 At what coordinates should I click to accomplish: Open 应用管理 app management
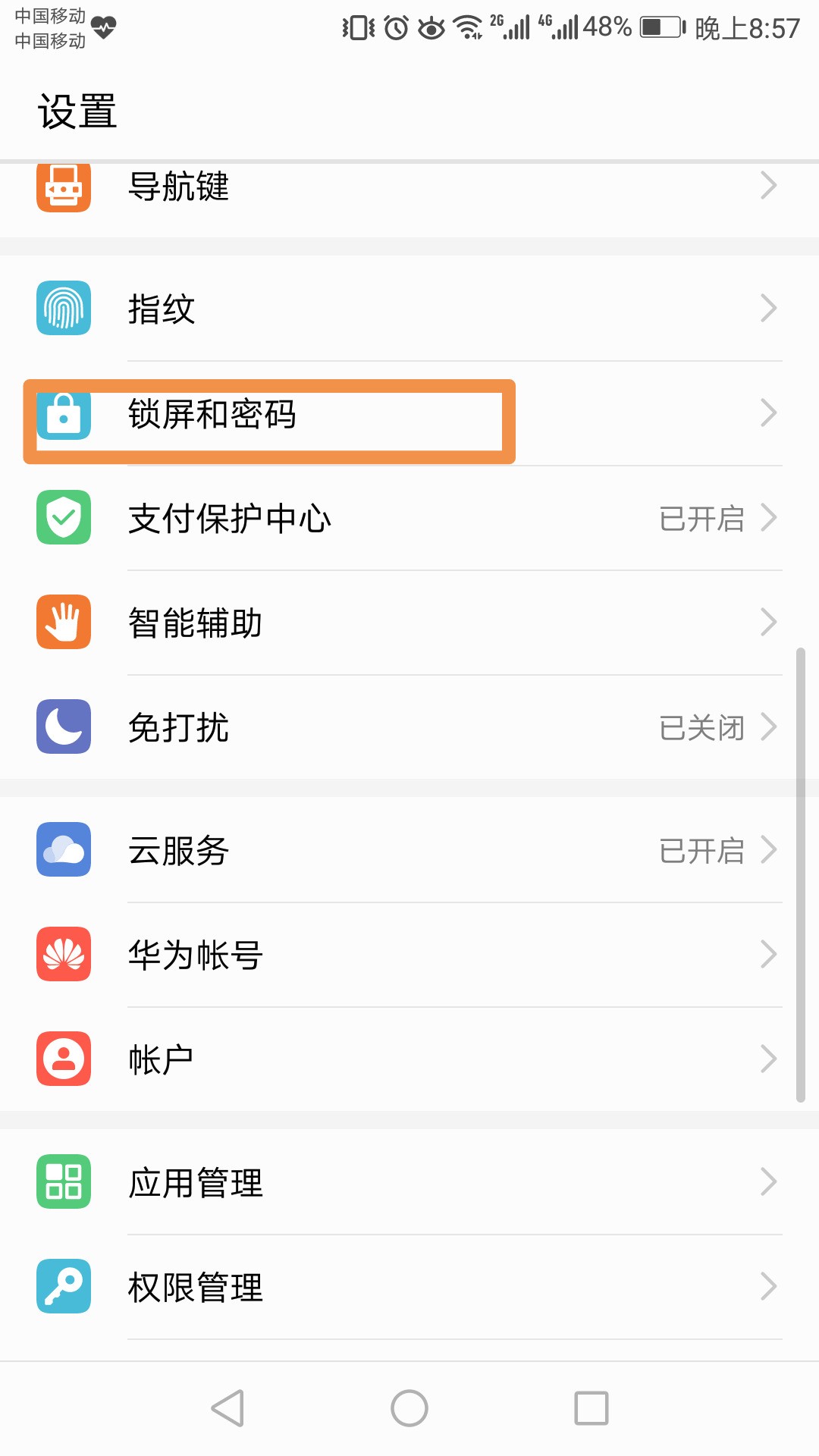pyautogui.click(x=409, y=1182)
